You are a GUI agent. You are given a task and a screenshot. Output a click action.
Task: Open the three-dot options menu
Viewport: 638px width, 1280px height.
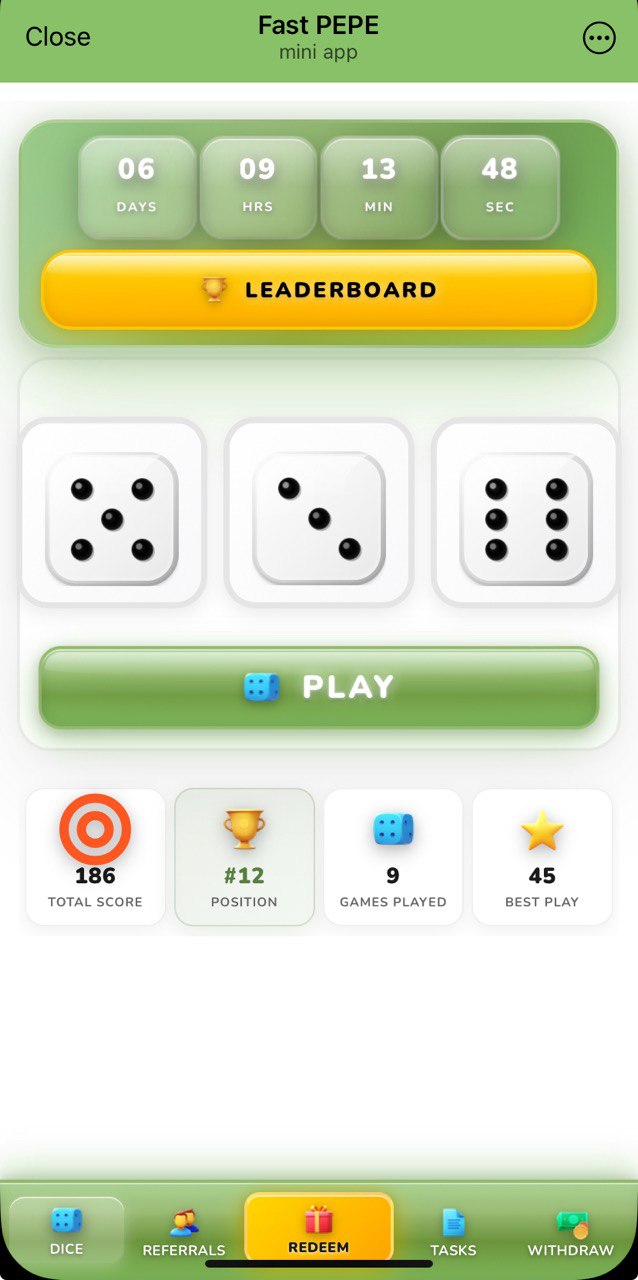[599, 38]
